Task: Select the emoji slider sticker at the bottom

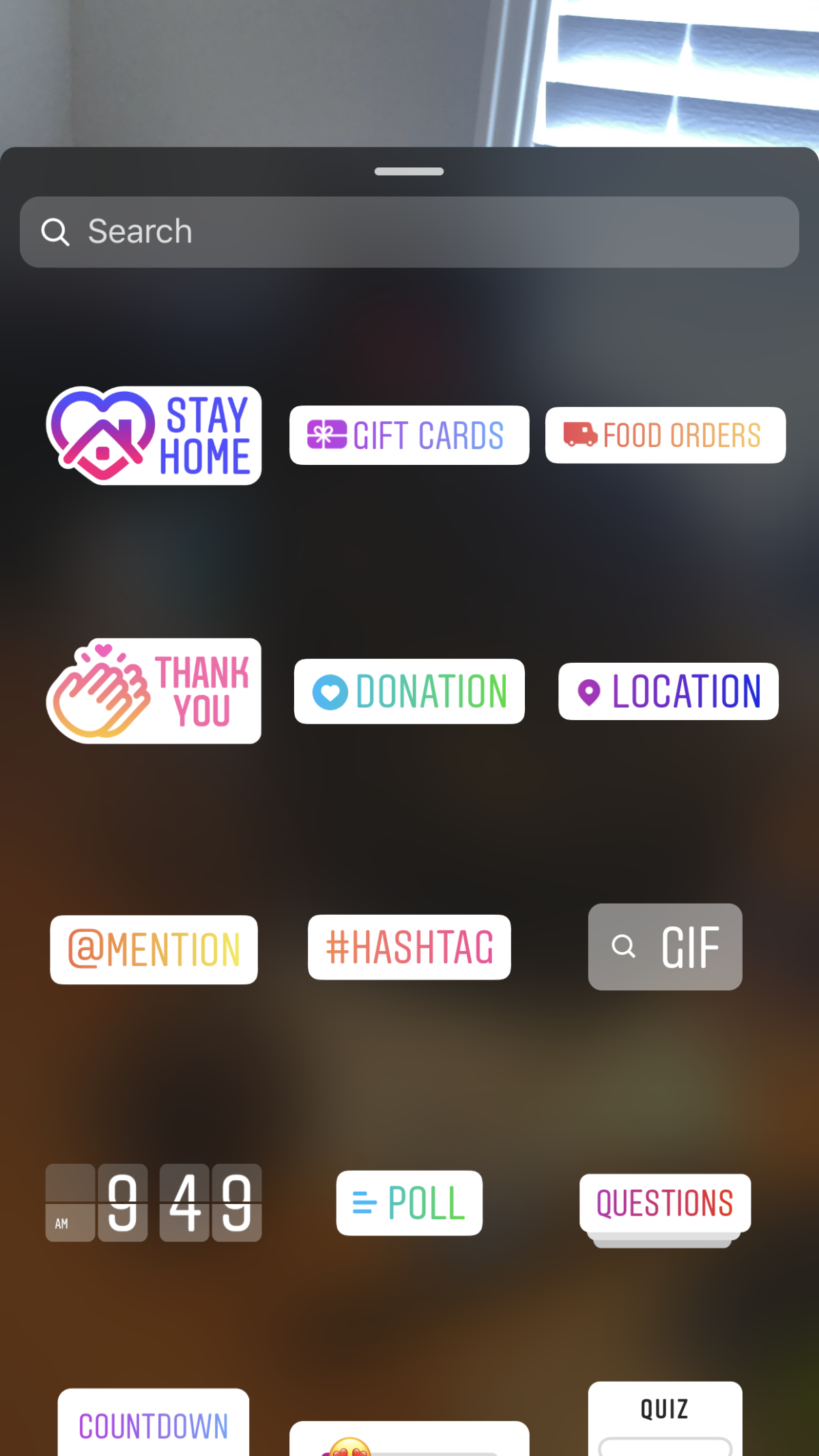Action: pyautogui.click(x=409, y=1440)
